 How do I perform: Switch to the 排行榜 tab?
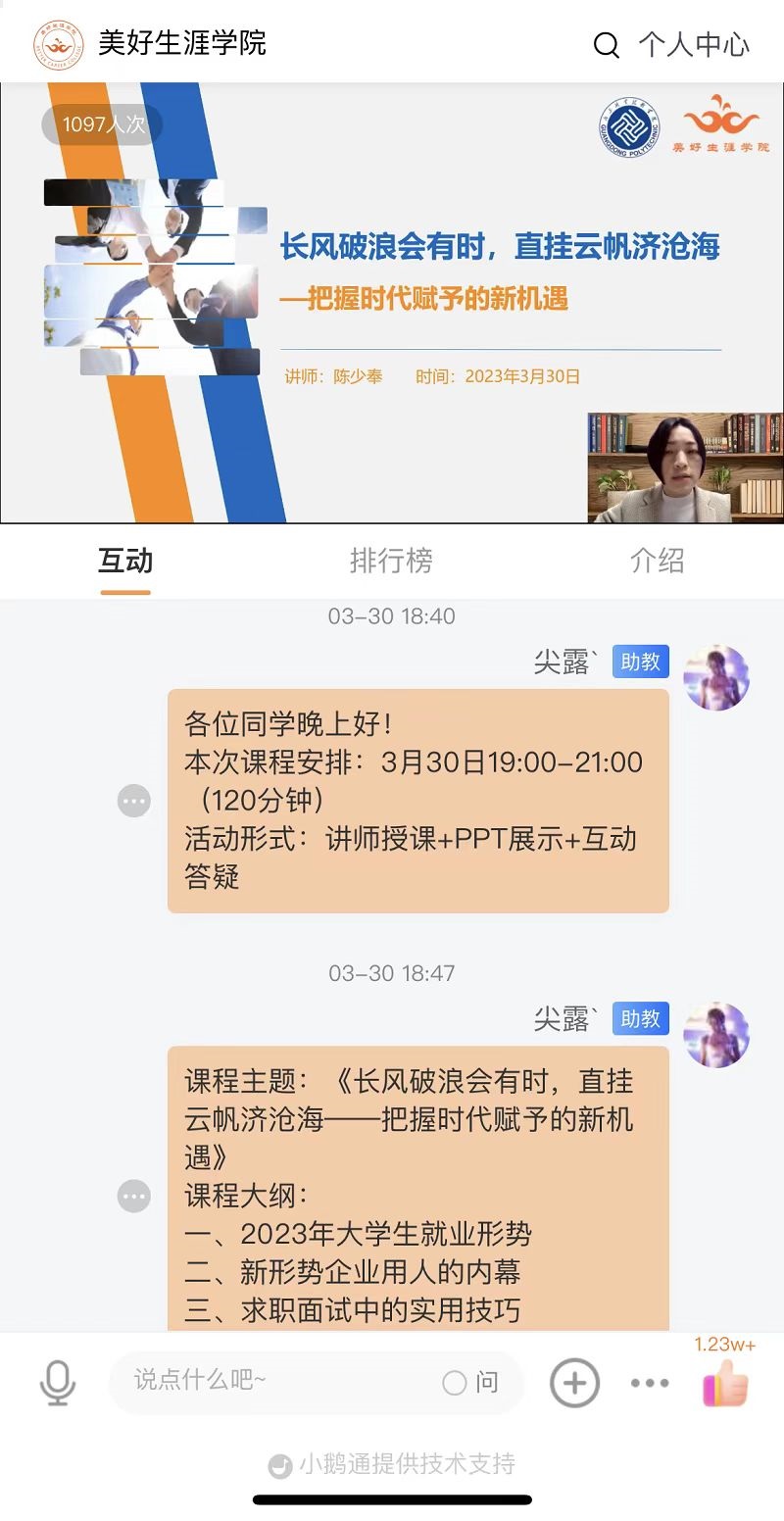[391, 561]
